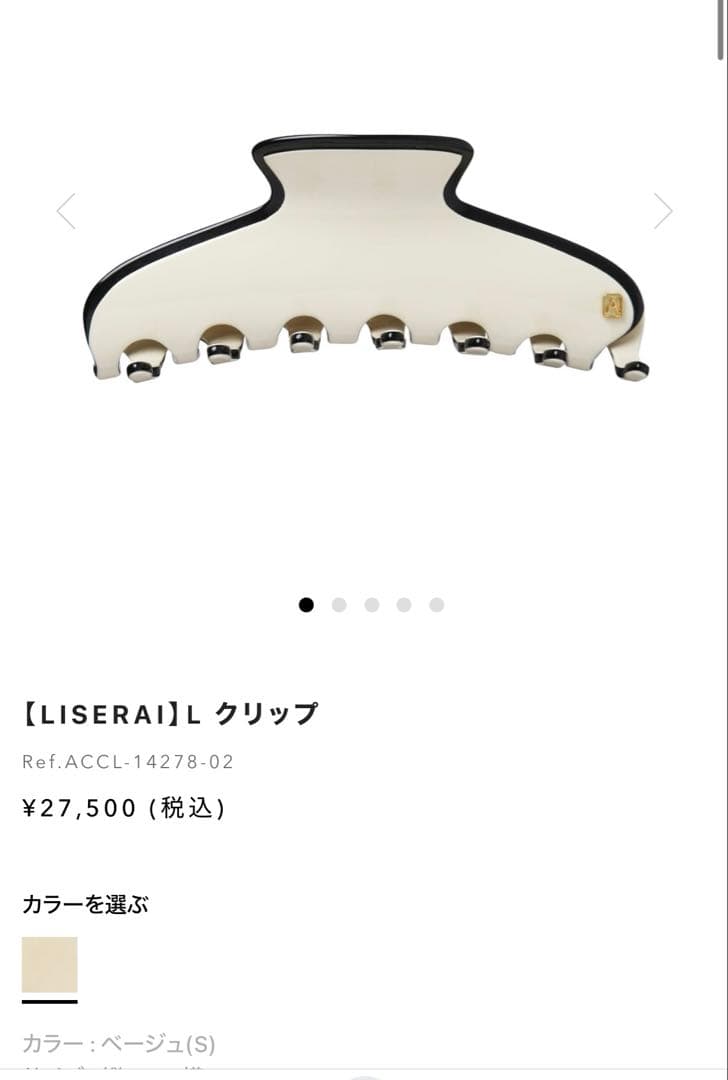
Task: Select the third gallery dot
Action: point(370,603)
